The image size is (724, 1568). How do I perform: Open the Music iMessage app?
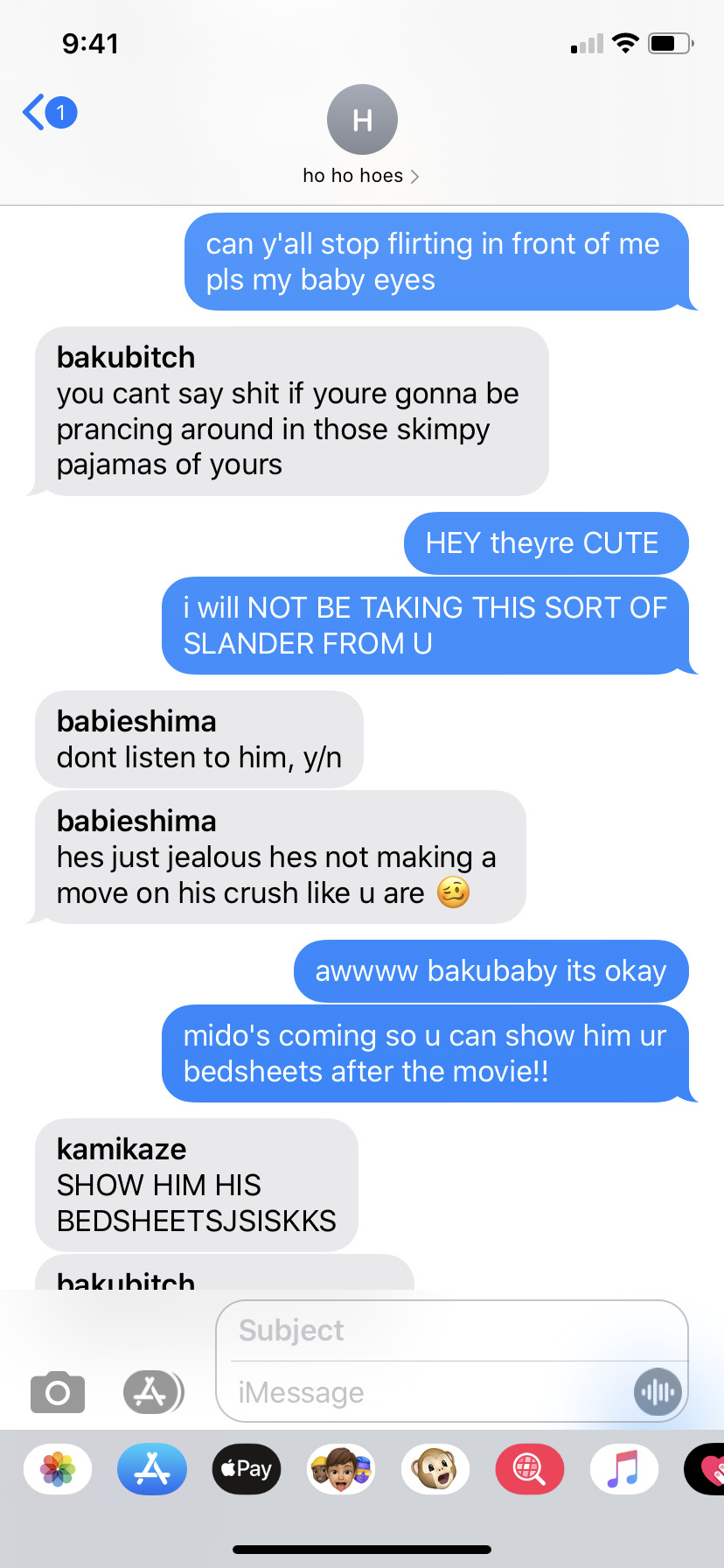[624, 1469]
